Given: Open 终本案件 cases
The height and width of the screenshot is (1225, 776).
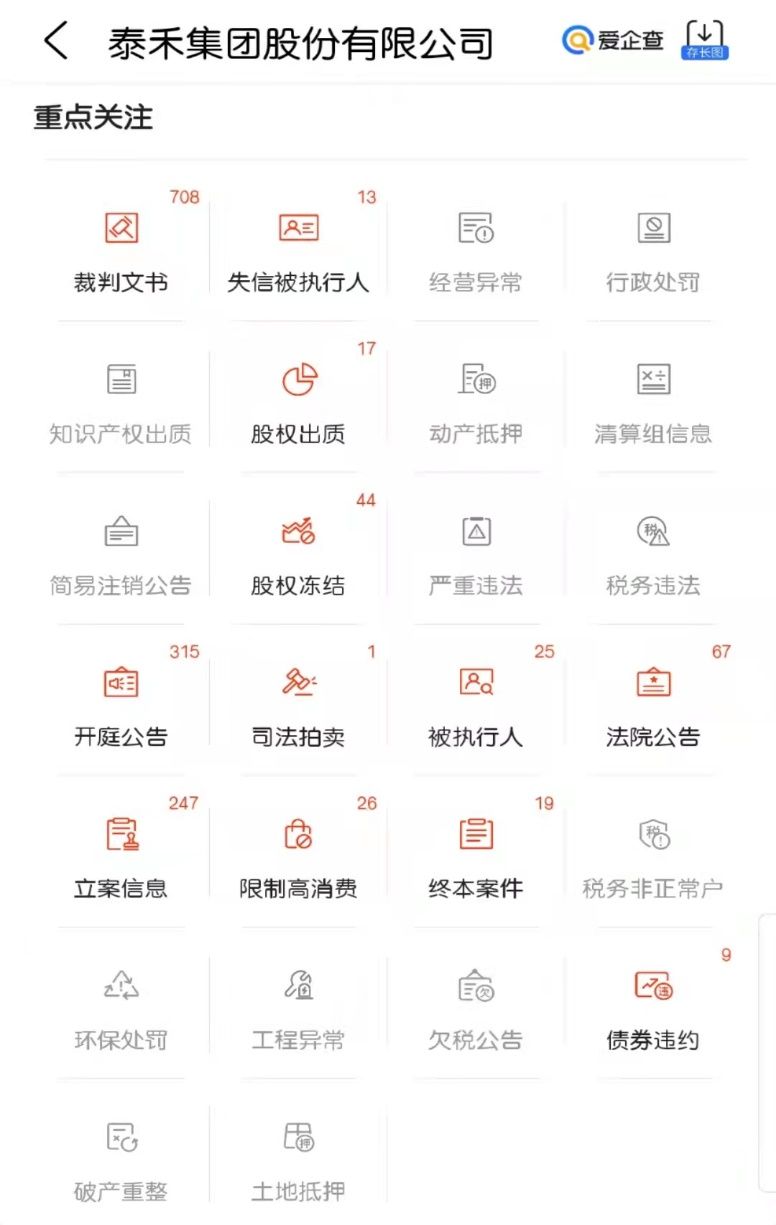Looking at the screenshot, I should coord(475,858).
